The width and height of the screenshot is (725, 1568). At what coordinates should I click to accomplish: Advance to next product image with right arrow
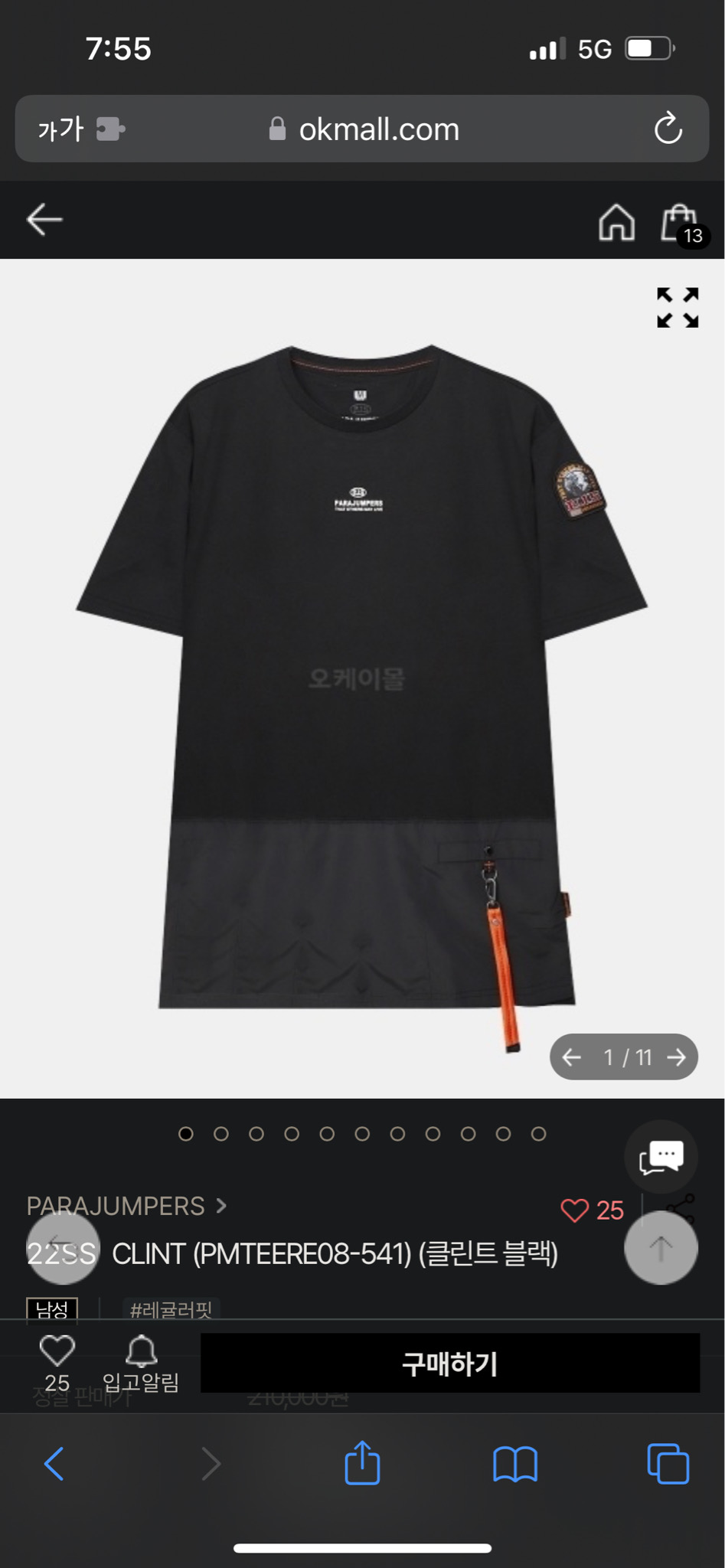click(677, 1057)
